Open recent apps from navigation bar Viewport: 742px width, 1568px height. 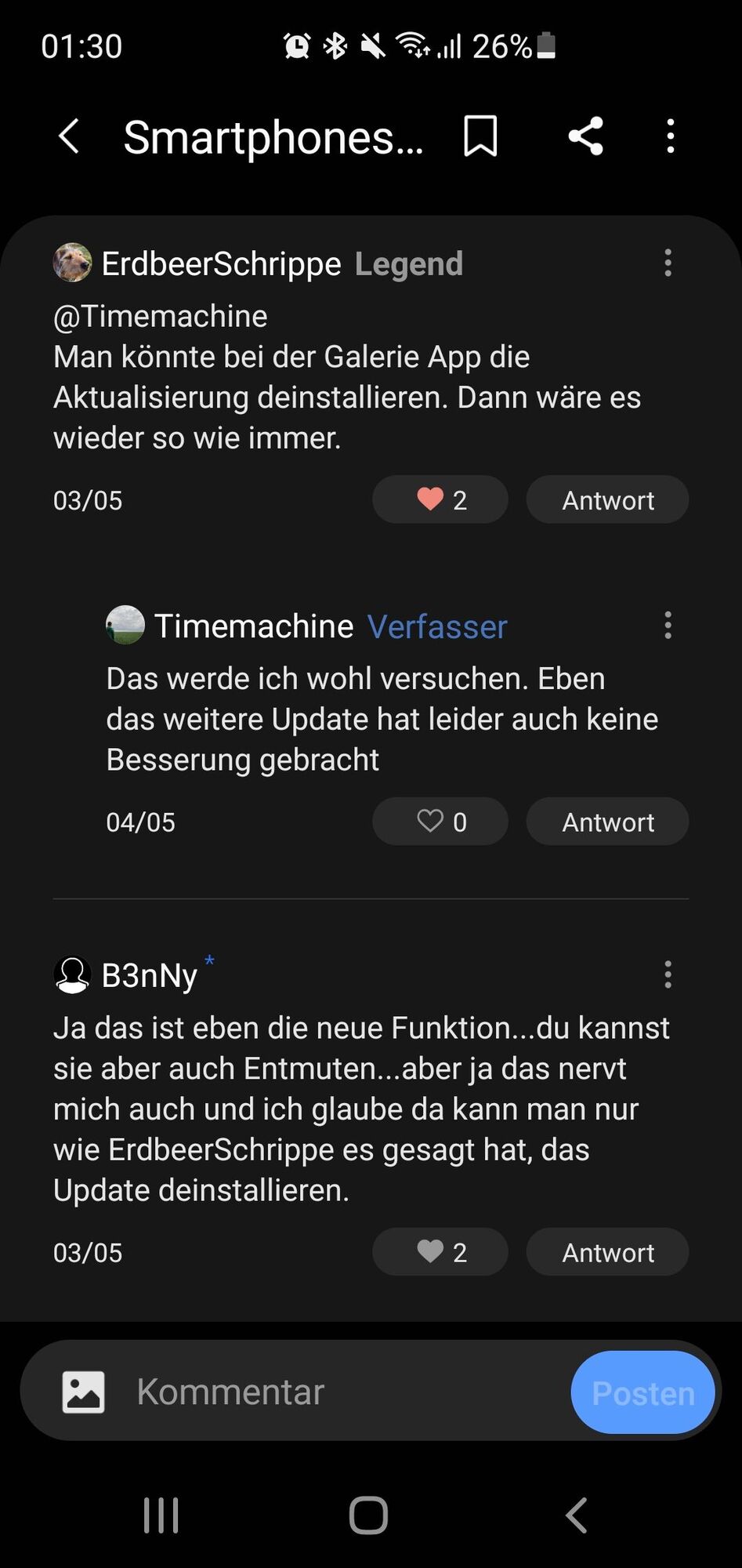coord(161,1515)
